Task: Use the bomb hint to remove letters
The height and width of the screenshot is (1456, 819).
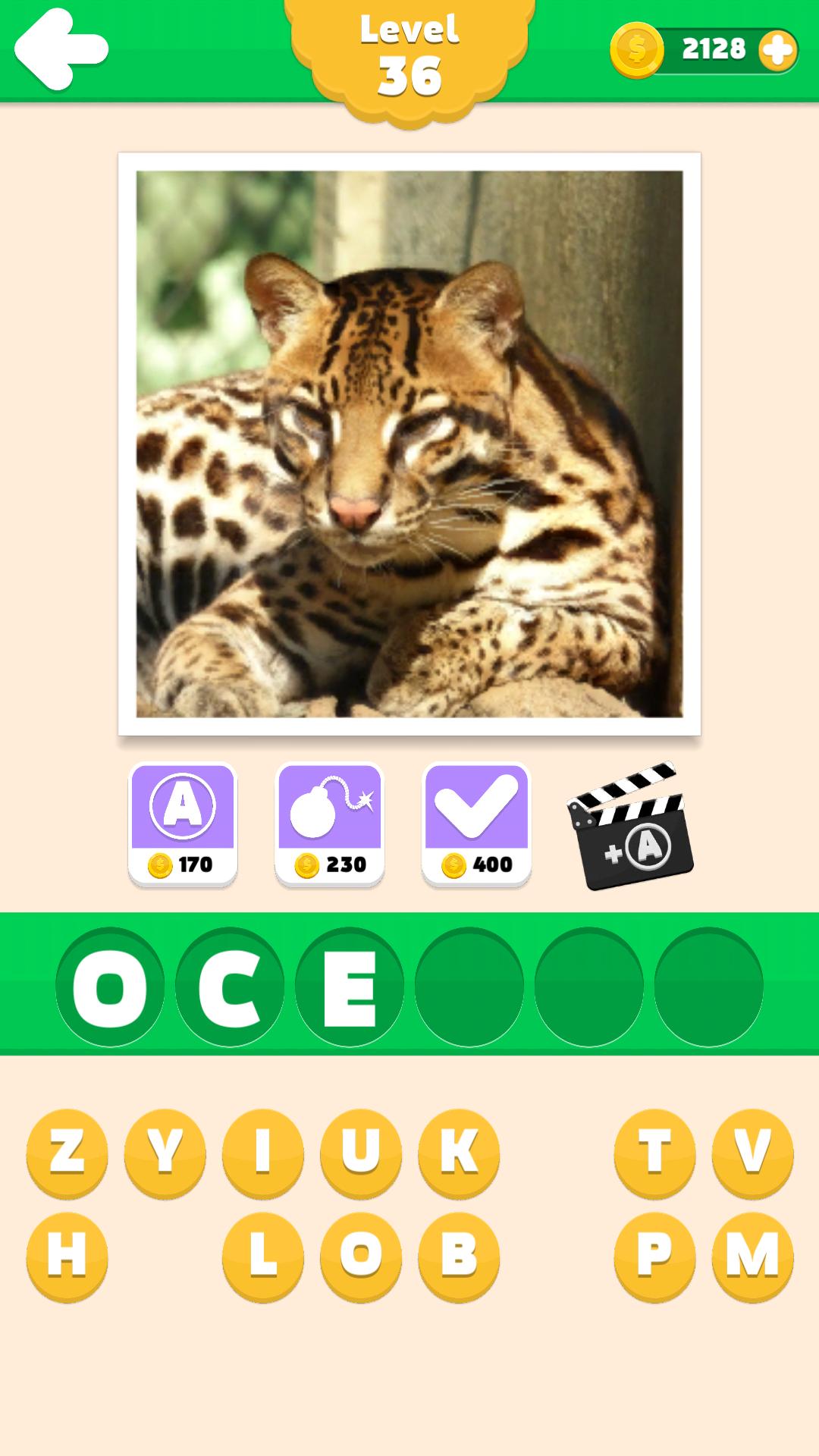Action: point(329,823)
